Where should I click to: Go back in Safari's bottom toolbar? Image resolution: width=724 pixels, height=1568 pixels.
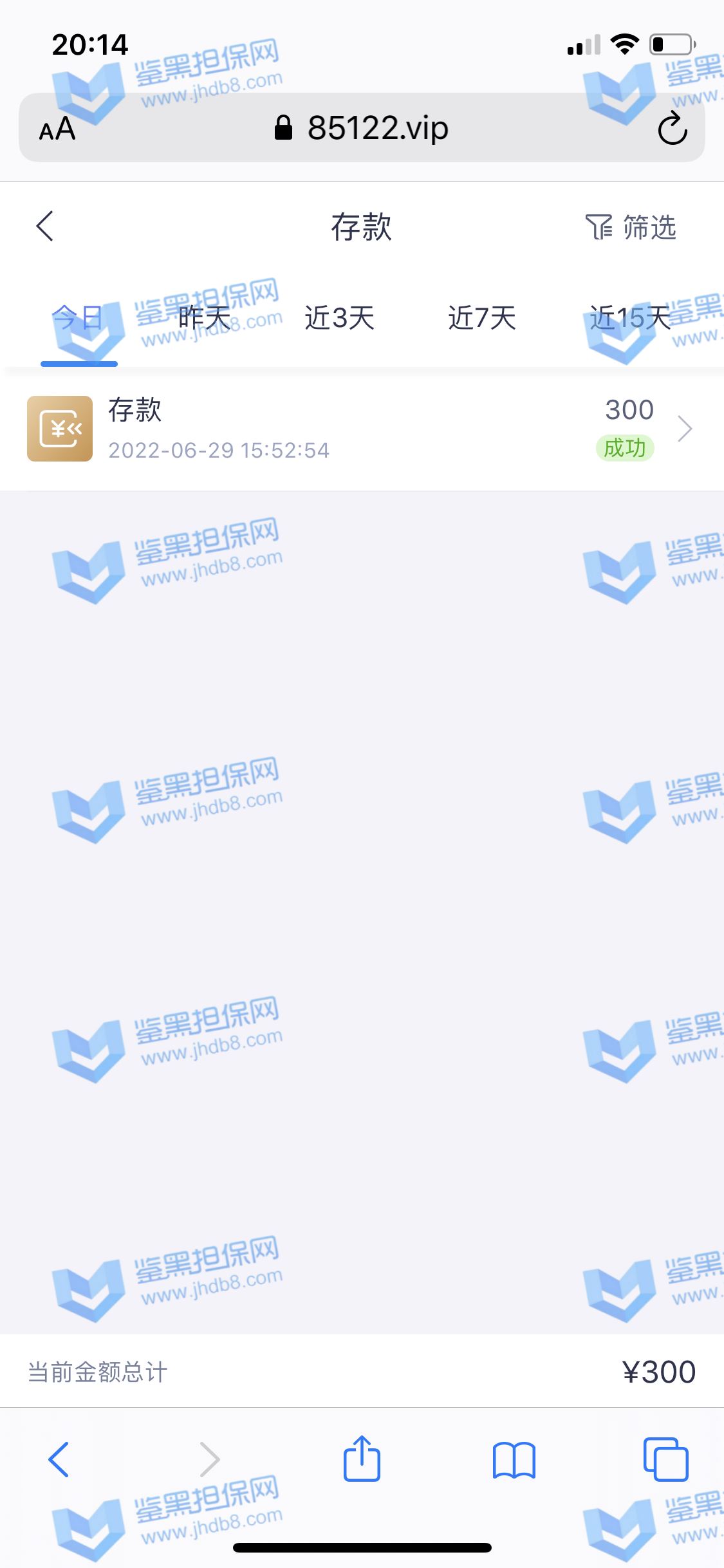point(59,1459)
